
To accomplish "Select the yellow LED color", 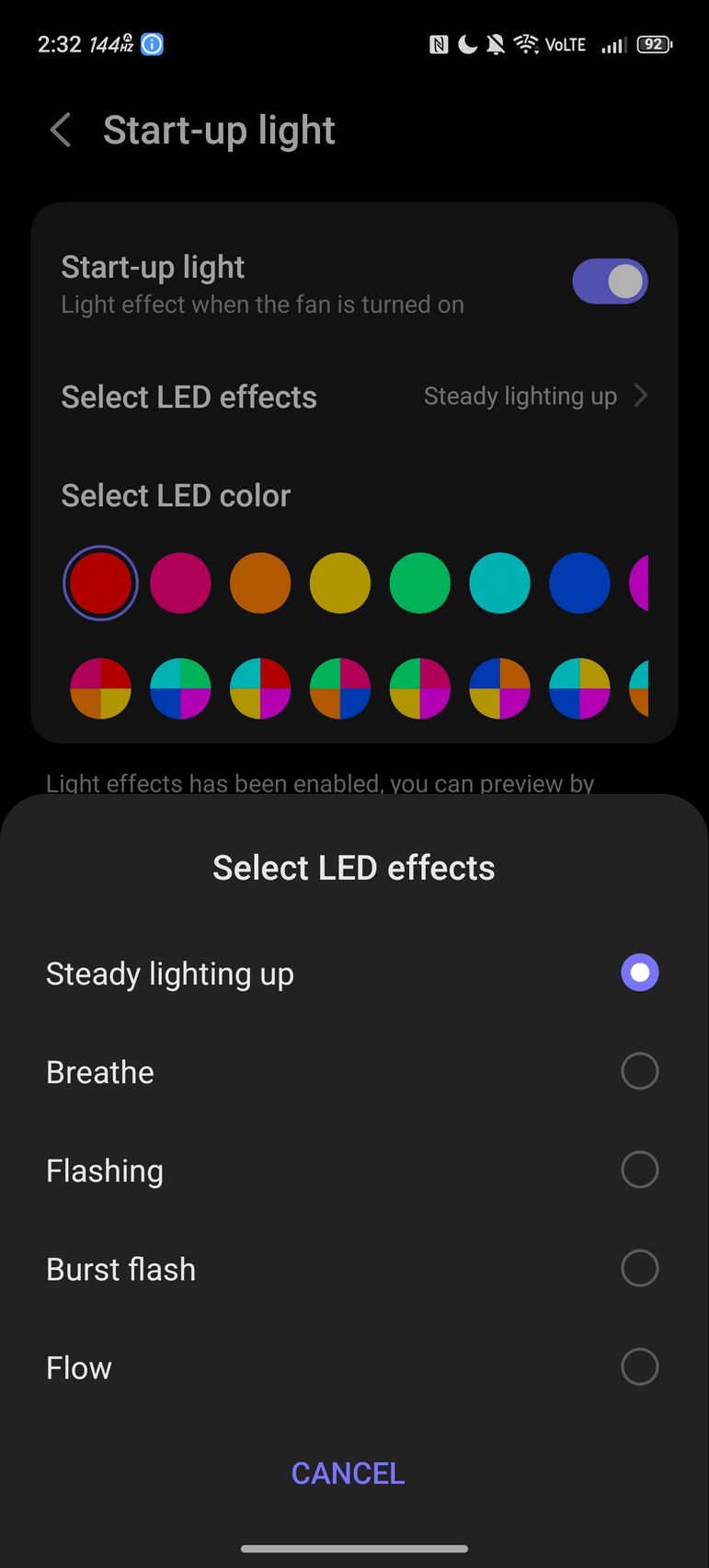I will (x=340, y=583).
